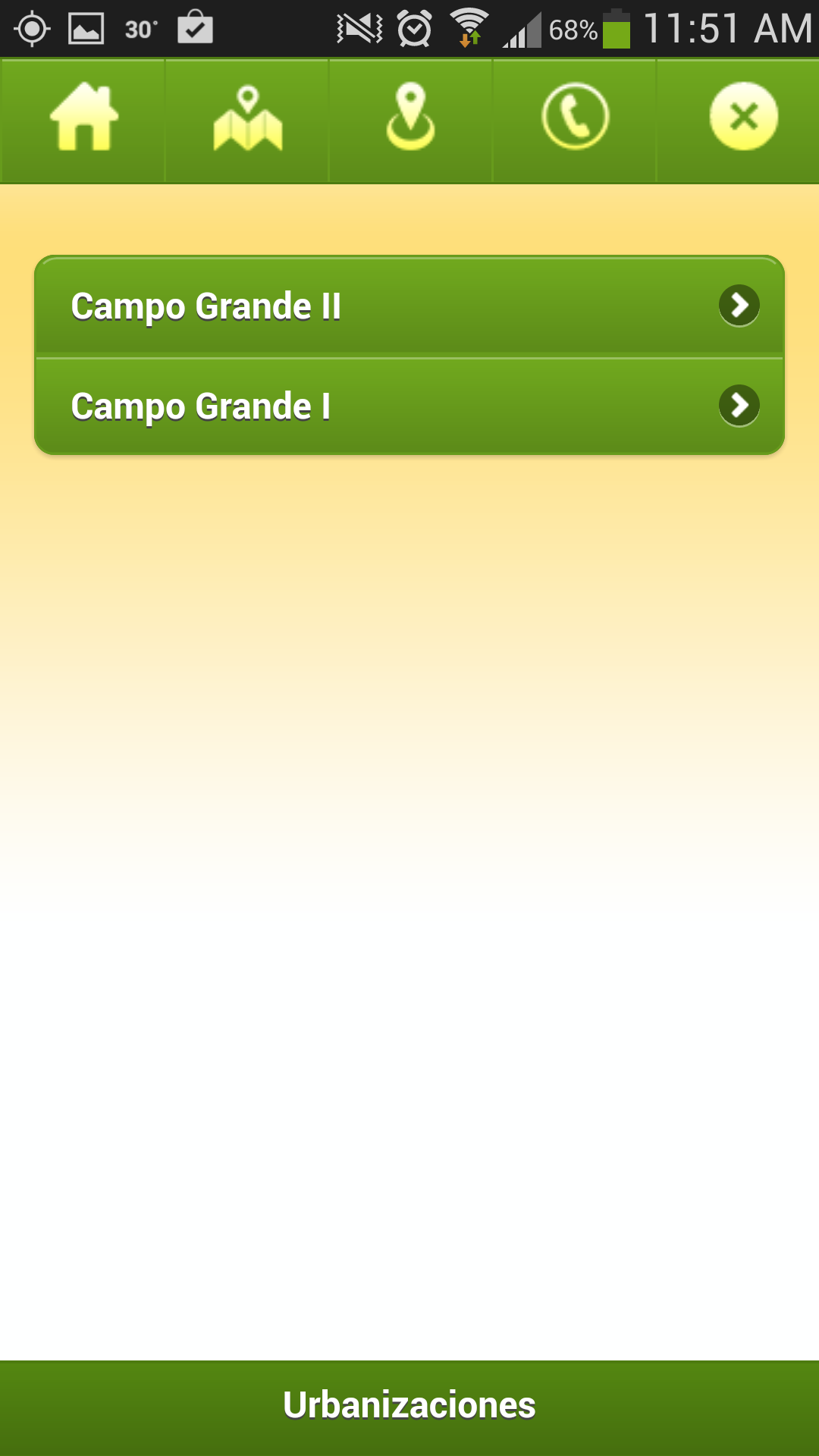Image resolution: width=819 pixels, height=1456 pixels.
Task: Open the phone contact icon
Action: tap(575, 117)
